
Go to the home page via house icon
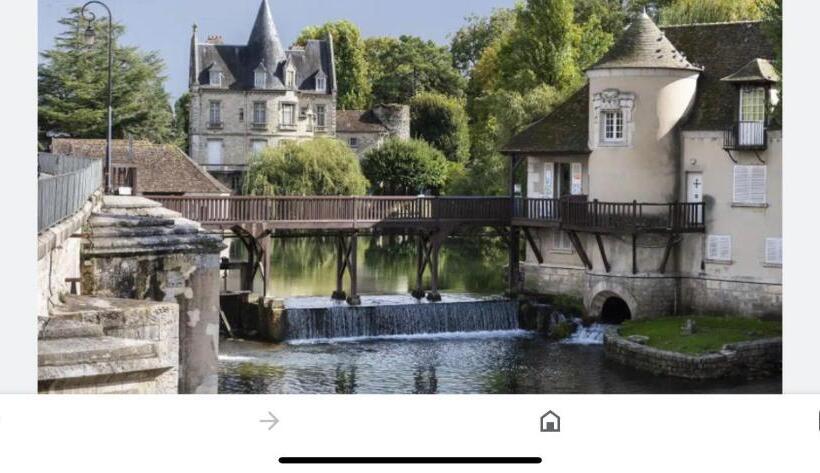pyautogui.click(x=550, y=421)
